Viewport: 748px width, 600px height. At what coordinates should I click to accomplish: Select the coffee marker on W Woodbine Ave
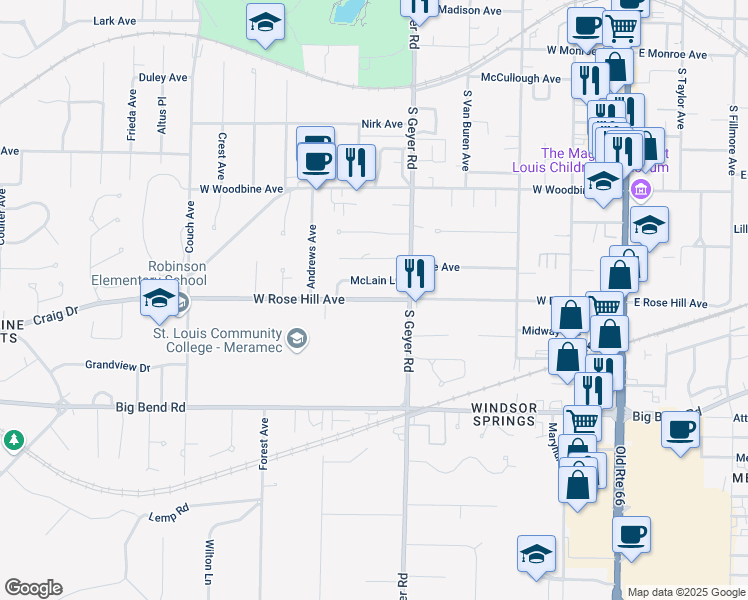pyautogui.click(x=317, y=162)
